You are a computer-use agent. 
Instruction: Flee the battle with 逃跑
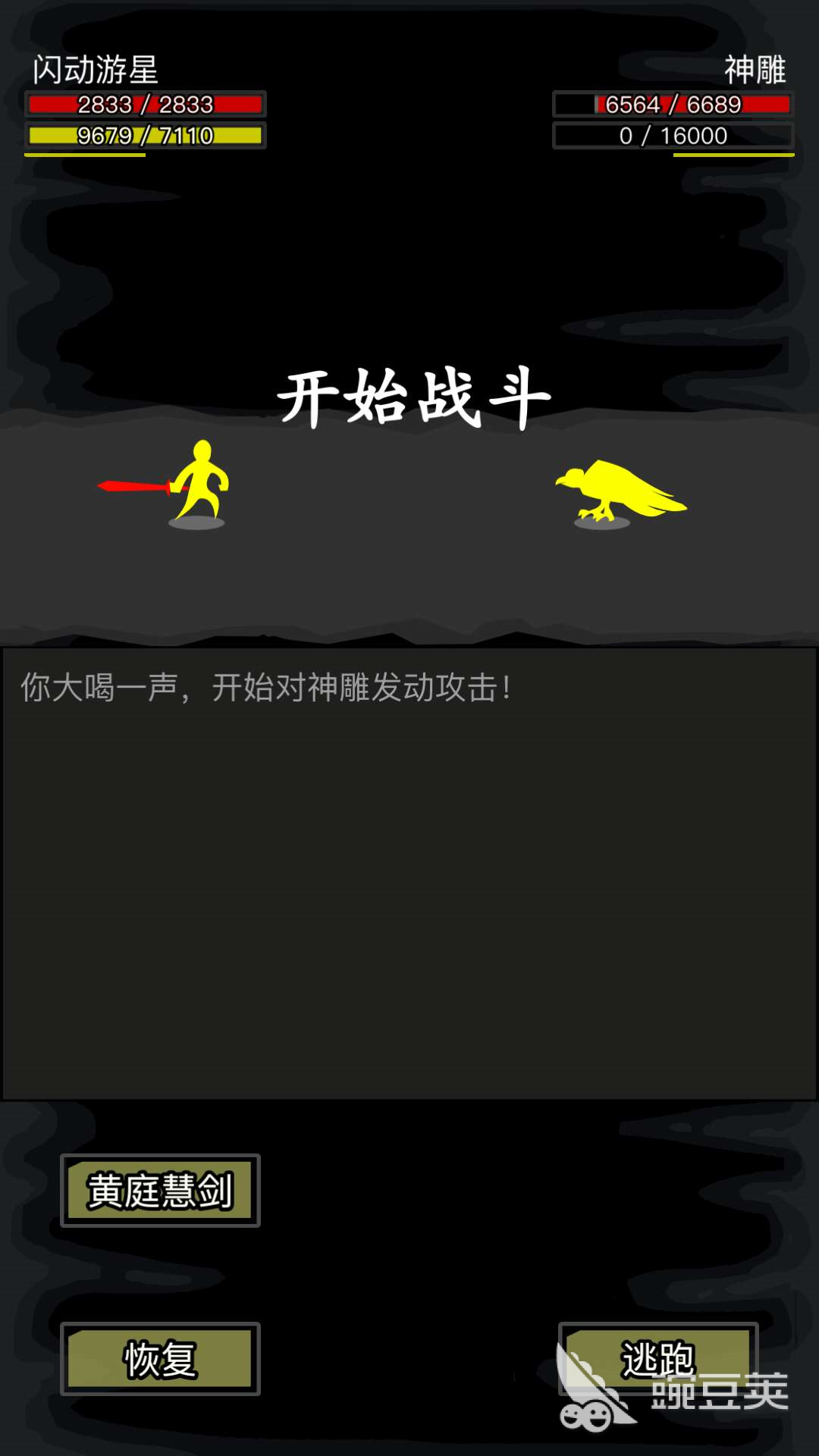tap(657, 1357)
